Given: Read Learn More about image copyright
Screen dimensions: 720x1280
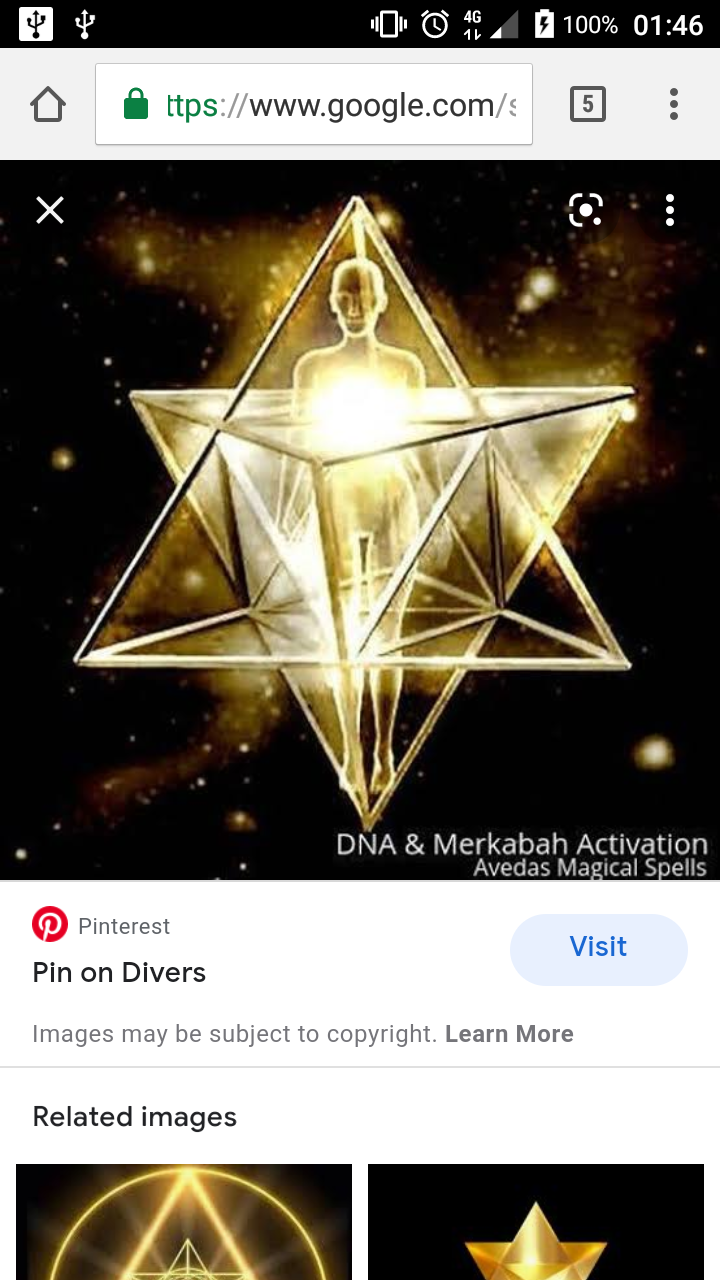Looking at the screenshot, I should coord(509,1034).
